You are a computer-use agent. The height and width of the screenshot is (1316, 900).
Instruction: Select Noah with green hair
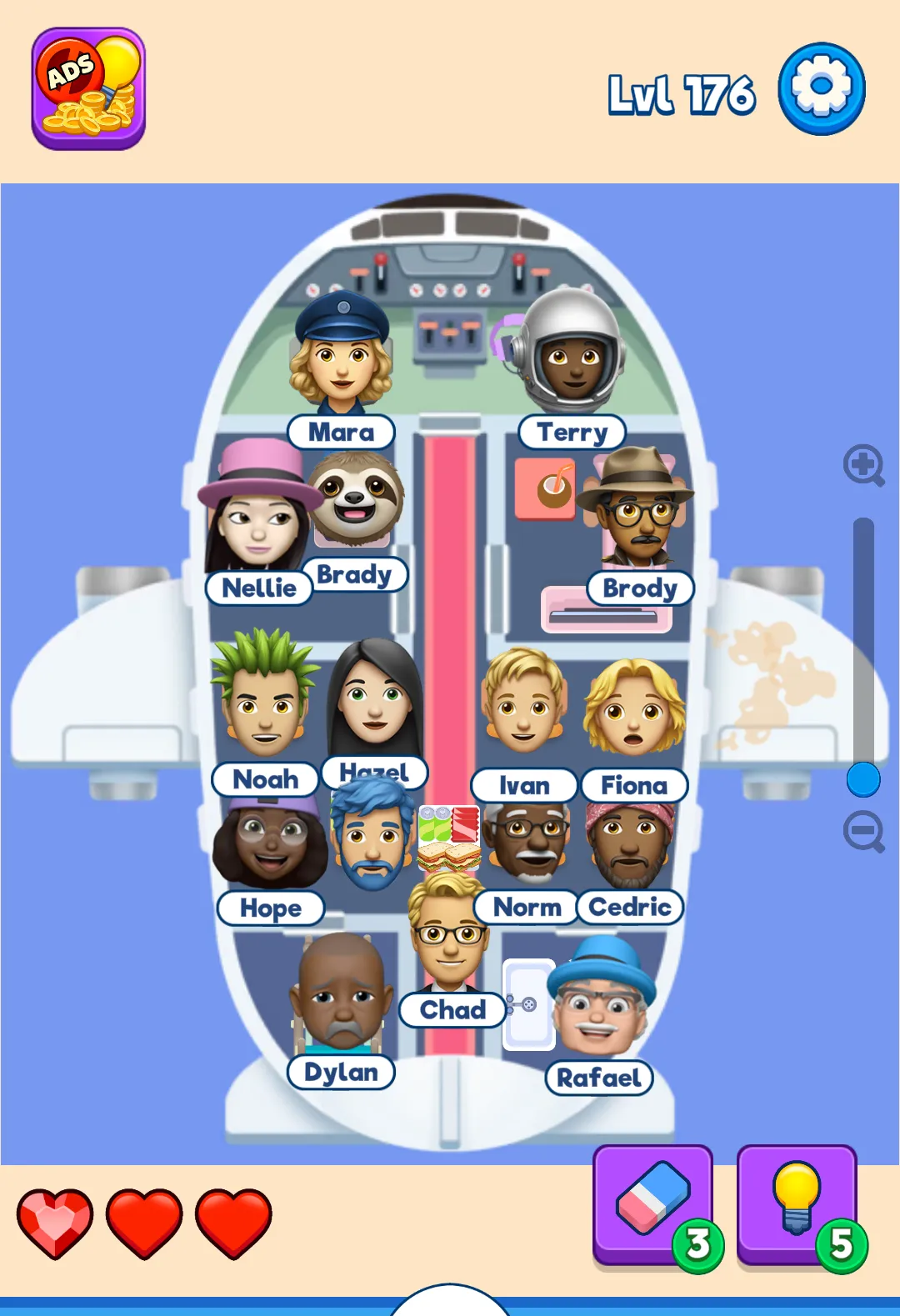(265, 700)
